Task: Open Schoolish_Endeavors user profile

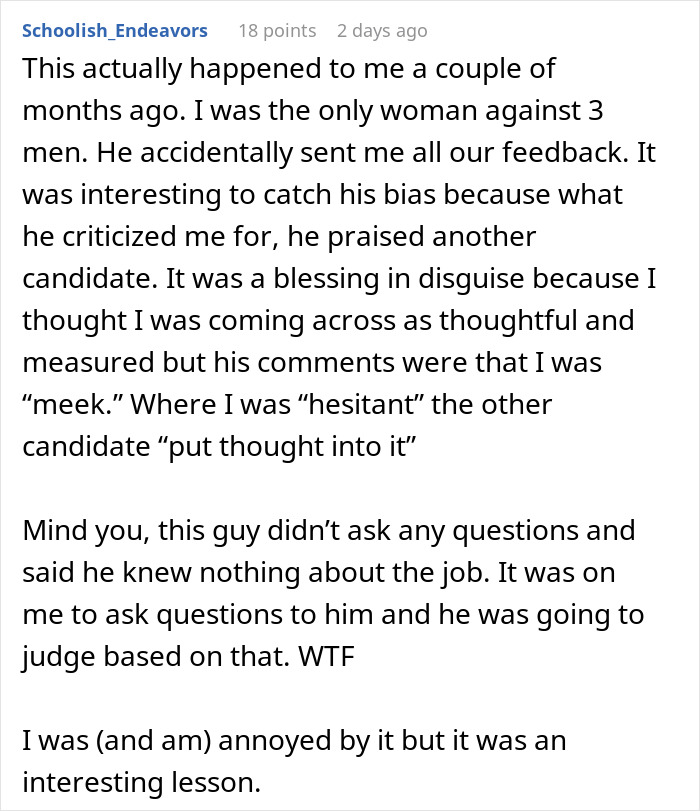Action: (x=115, y=30)
